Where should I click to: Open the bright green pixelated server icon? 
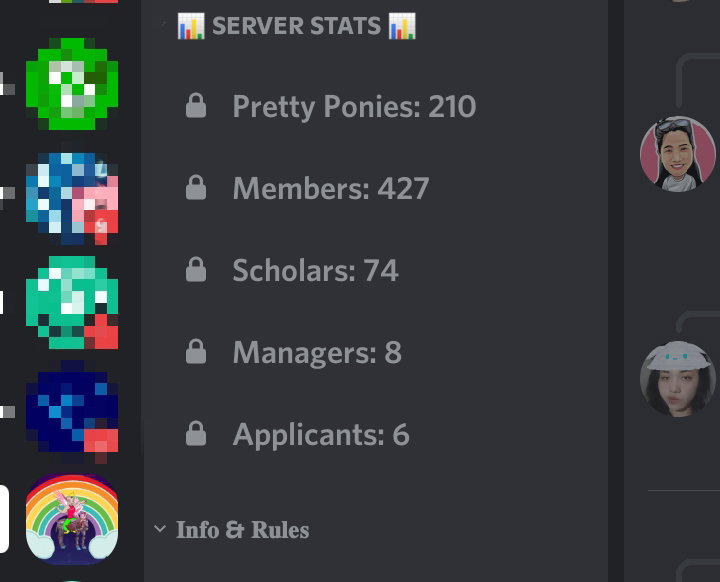coord(72,84)
